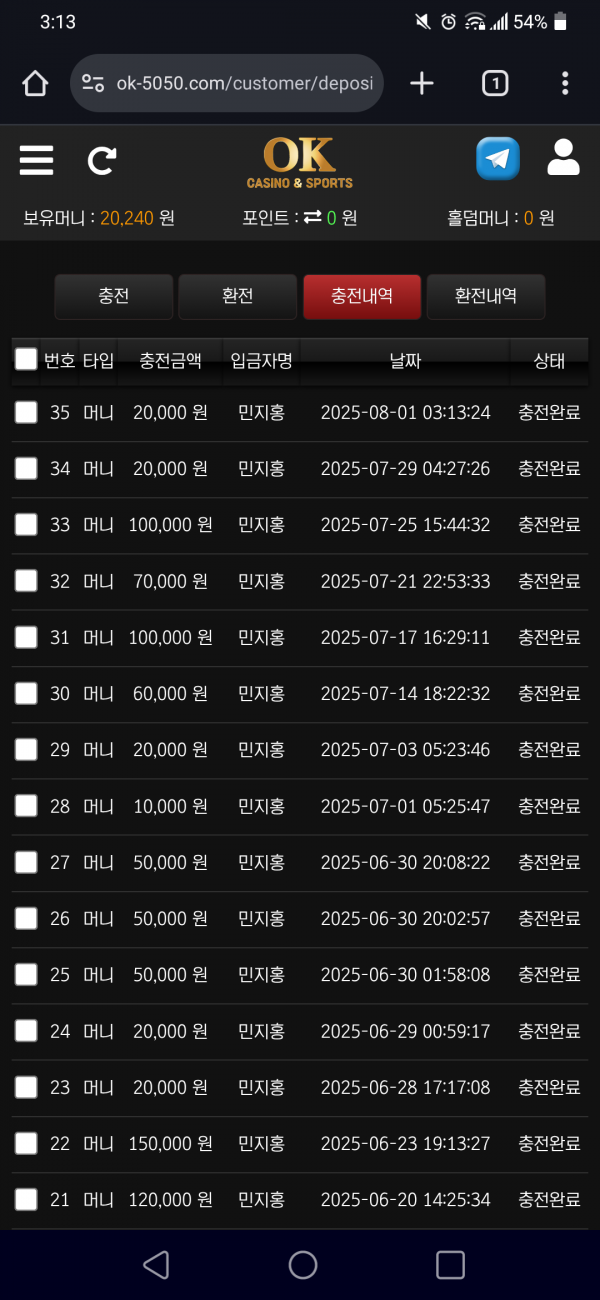Mark the checkbox on row 30
This screenshot has height=1300, width=600.
coord(26,693)
